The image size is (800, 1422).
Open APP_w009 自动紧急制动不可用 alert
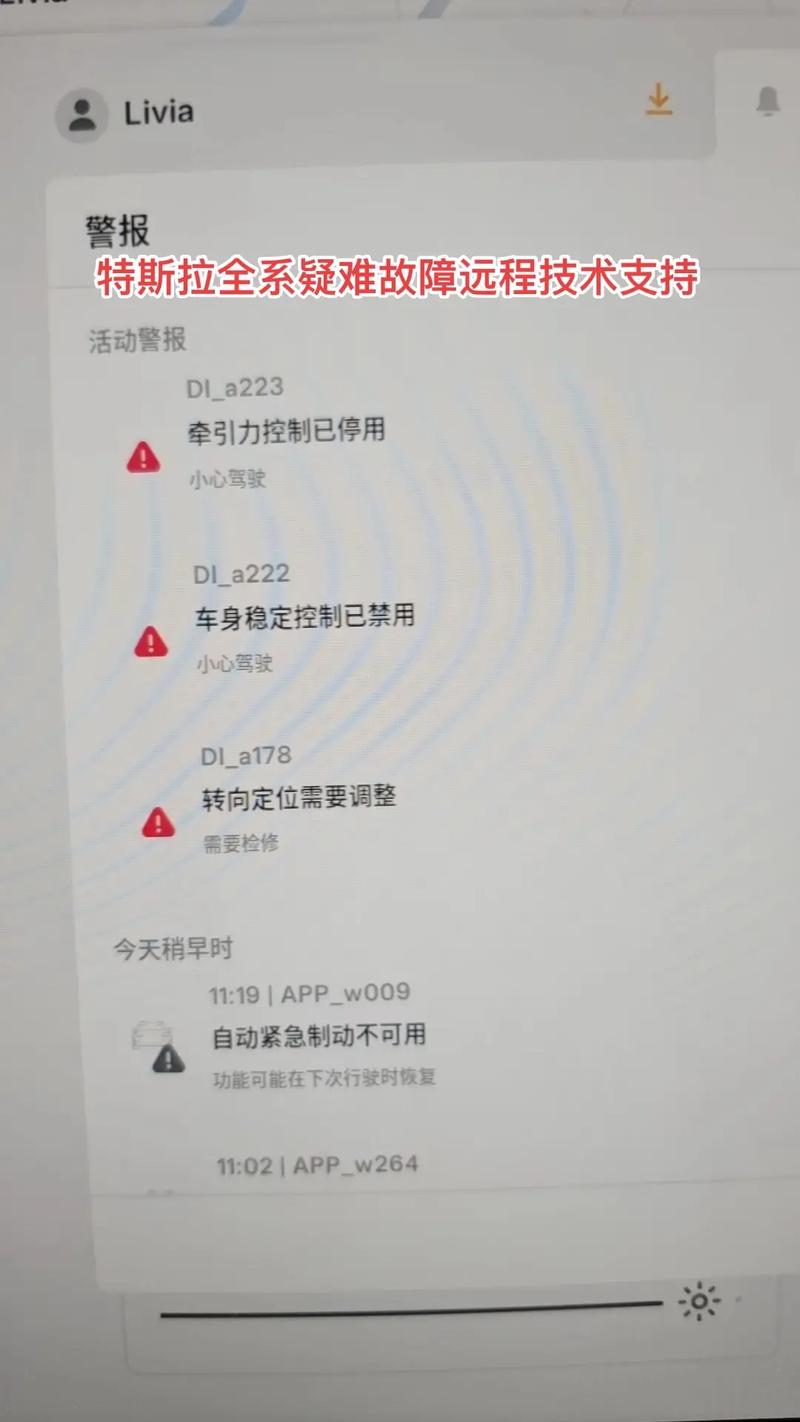[x=318, y=1036]
